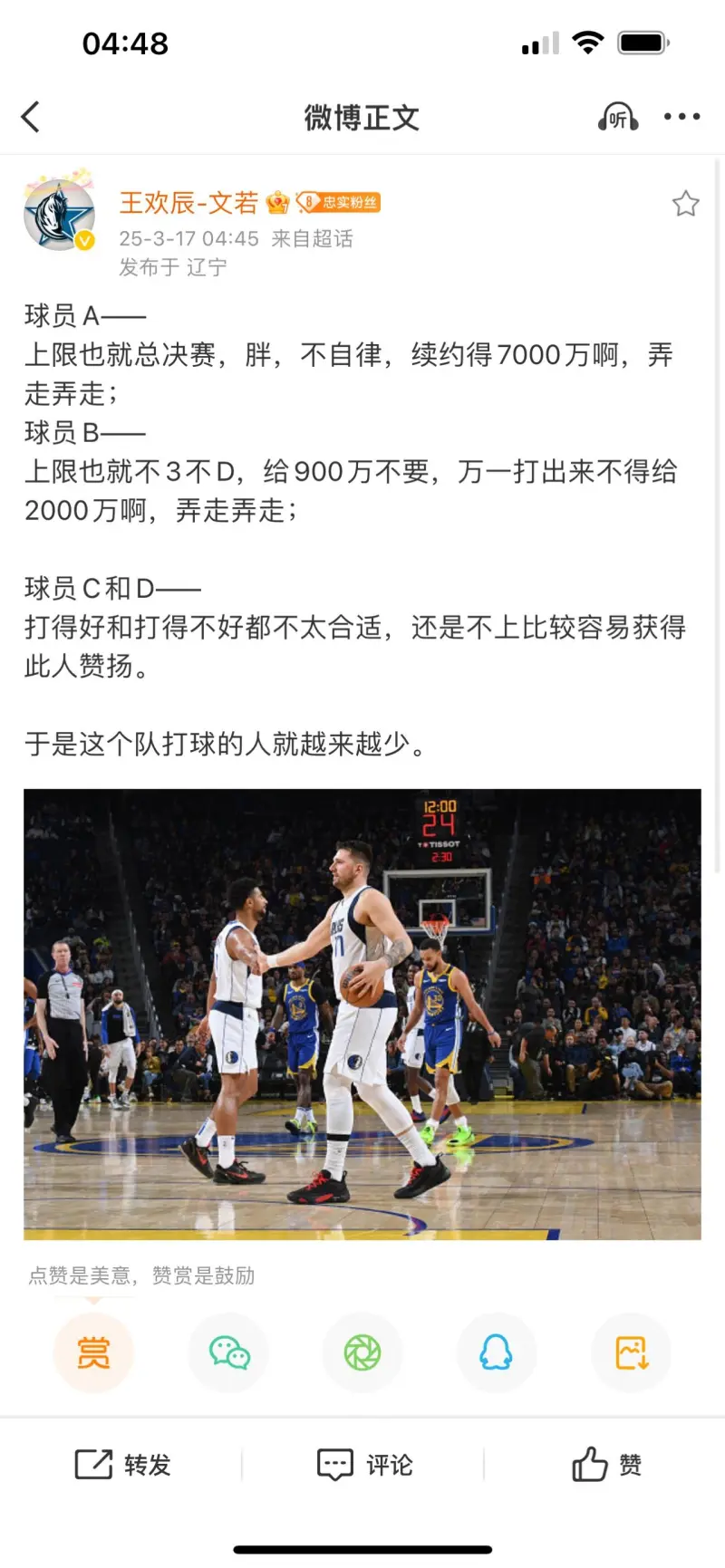Open 评论 to comment
The image size is (725, 1568).
pos(364,1465)
